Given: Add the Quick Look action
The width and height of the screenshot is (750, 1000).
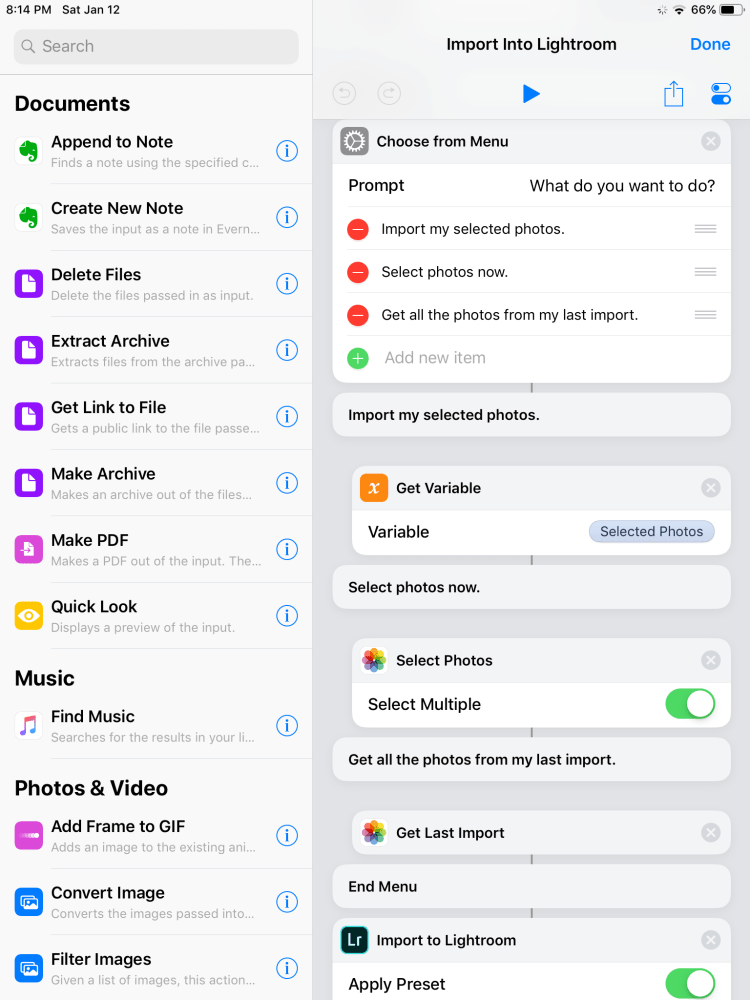Looking at the screenshot, I should pos(140,615).
